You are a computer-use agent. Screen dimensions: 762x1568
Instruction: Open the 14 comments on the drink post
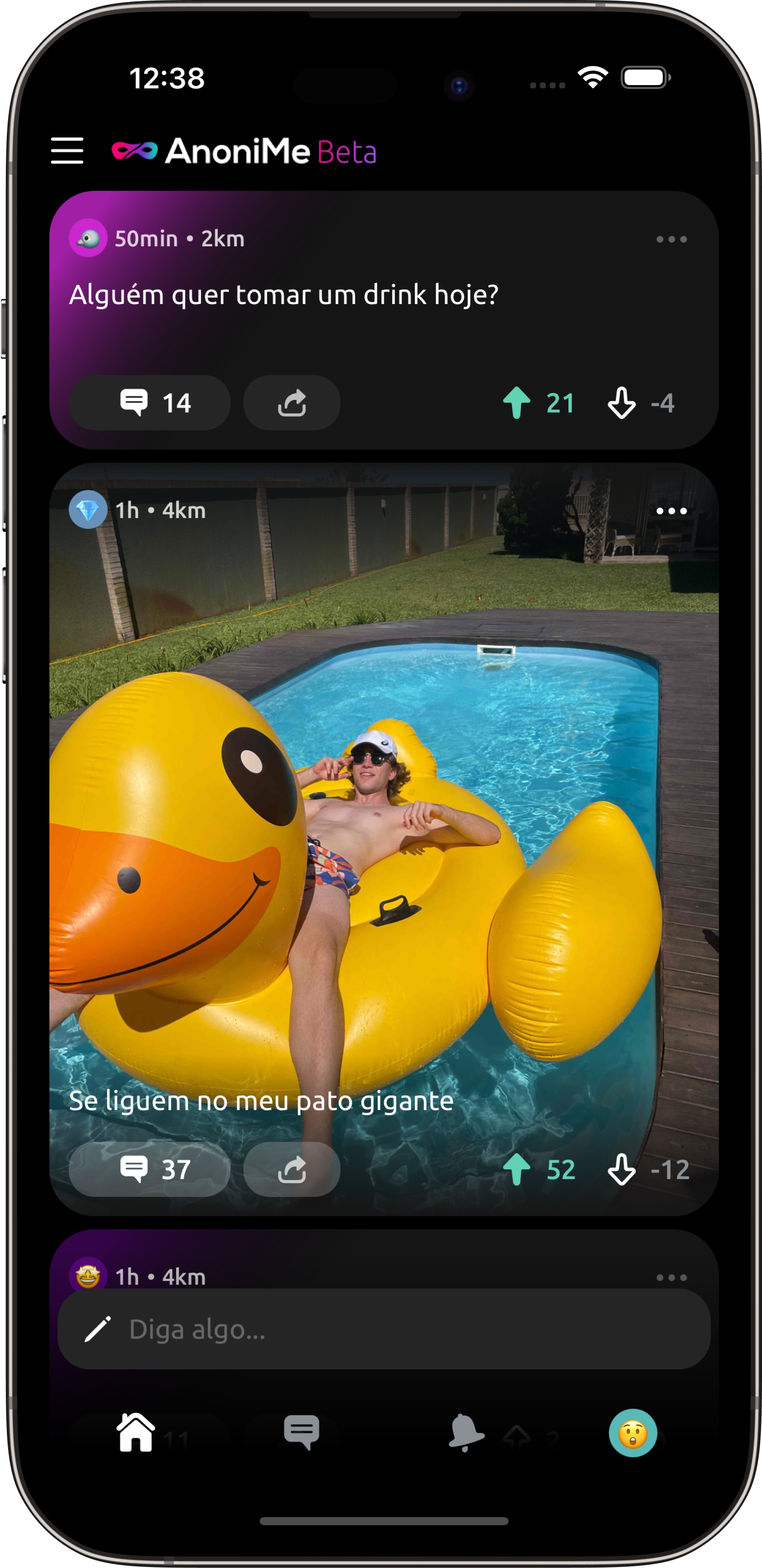point(150,403)
